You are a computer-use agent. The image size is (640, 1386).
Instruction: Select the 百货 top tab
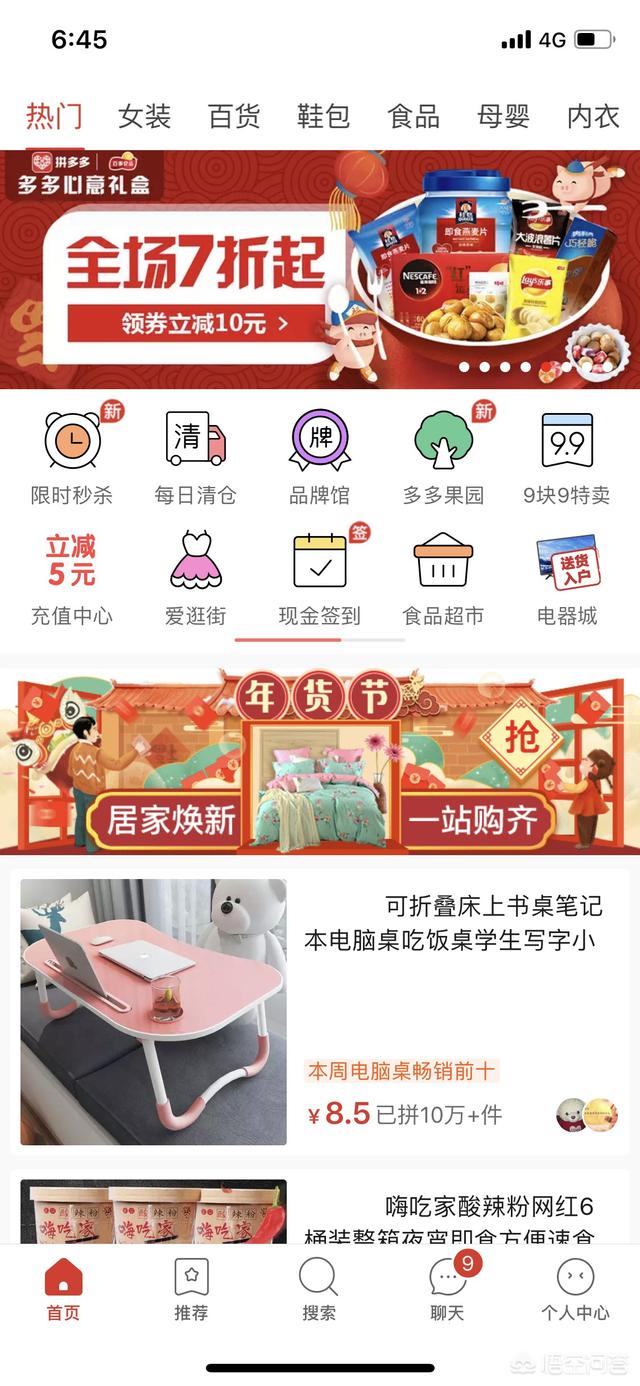click(x=234, y=116)
